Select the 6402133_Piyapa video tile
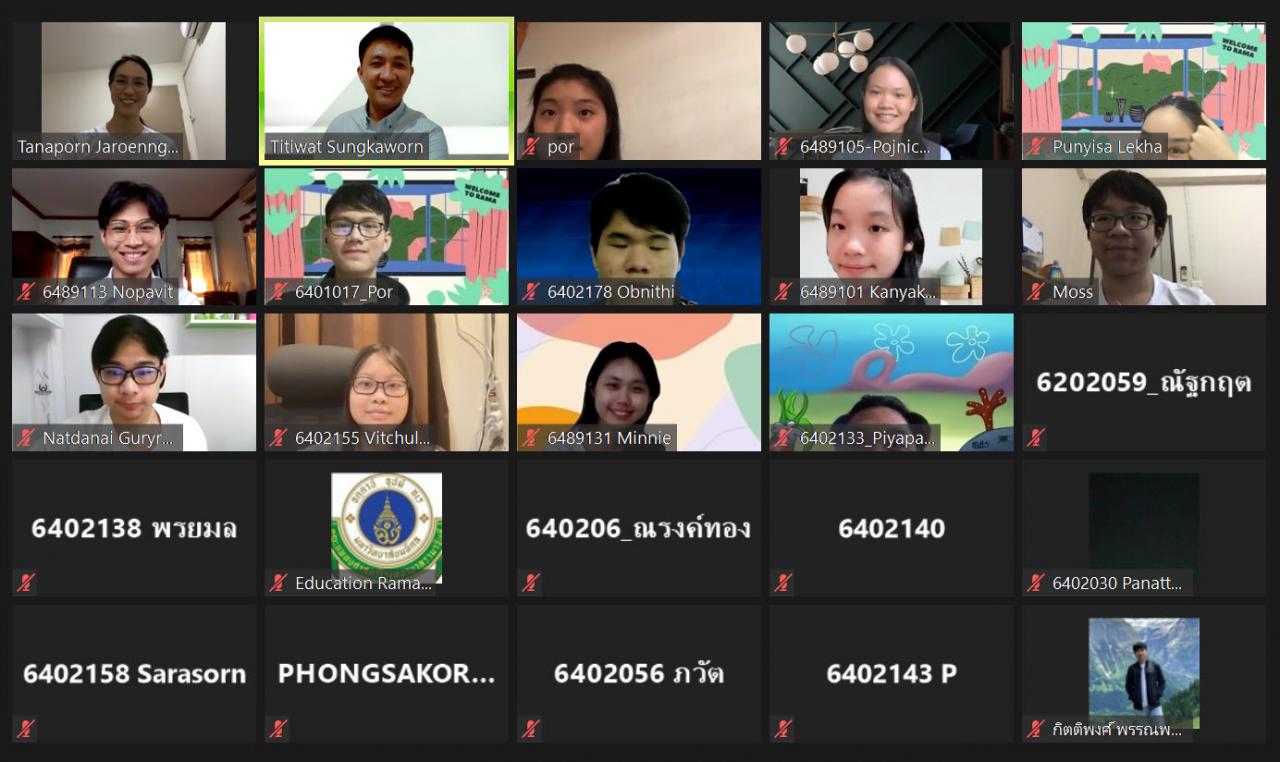The height and width of the screenshot is (762, 1280). pyautogui.click(x=891, y=382)
